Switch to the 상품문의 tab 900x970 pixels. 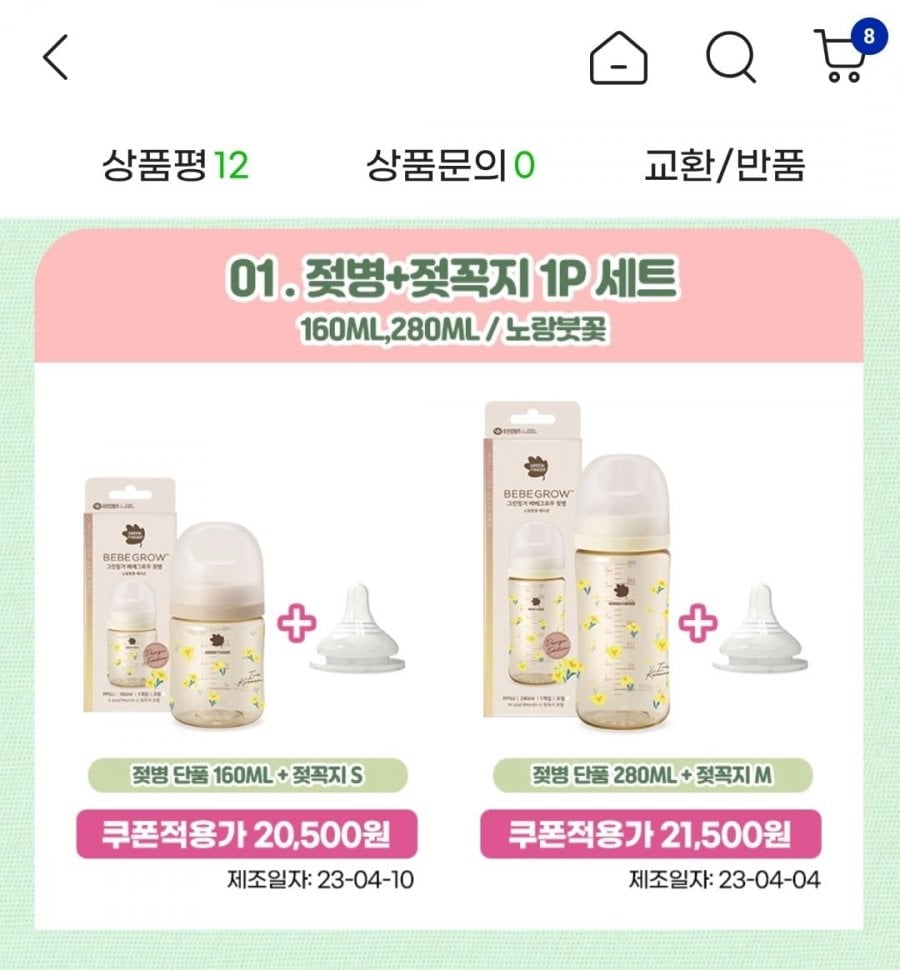(450, 165)
